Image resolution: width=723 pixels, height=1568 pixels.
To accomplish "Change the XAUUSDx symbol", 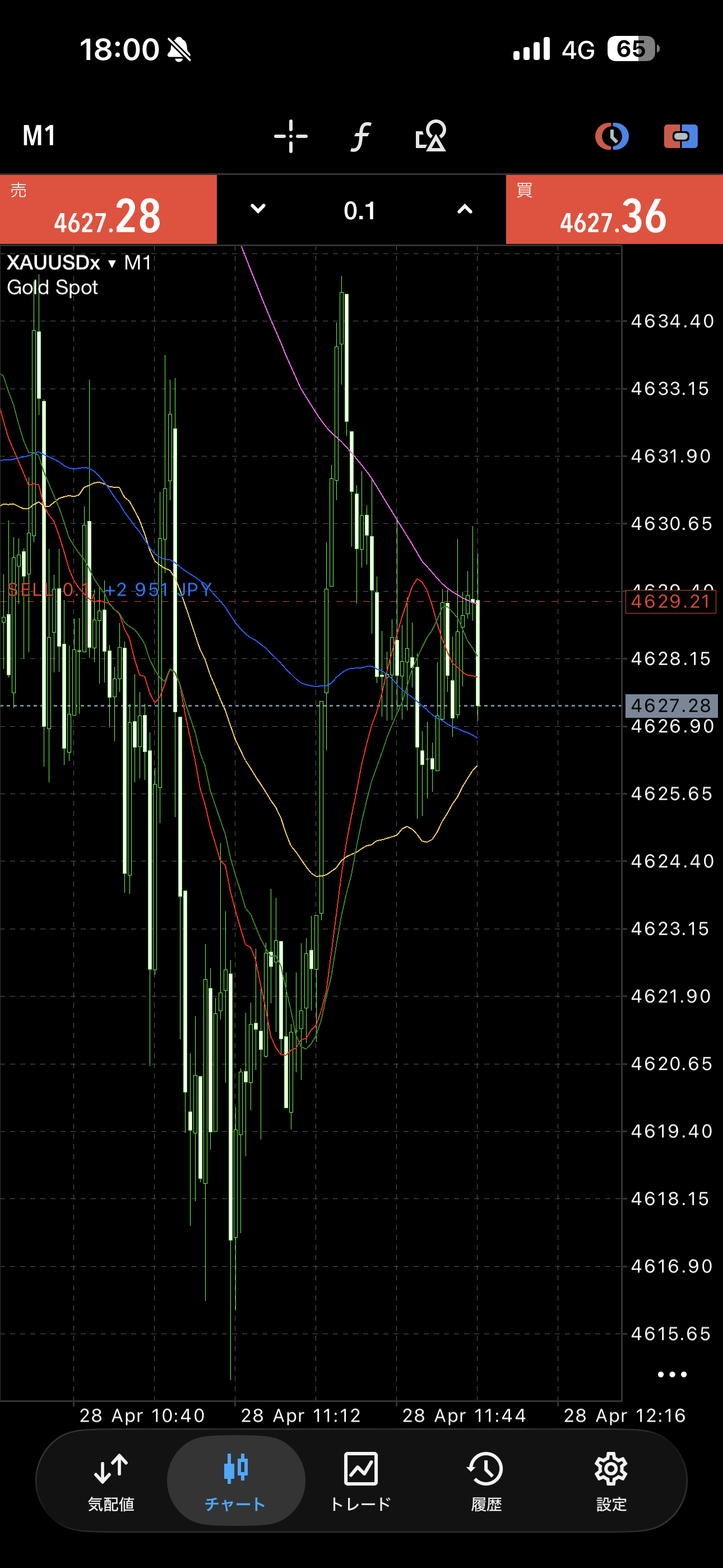I will click(x=61, y=263).
